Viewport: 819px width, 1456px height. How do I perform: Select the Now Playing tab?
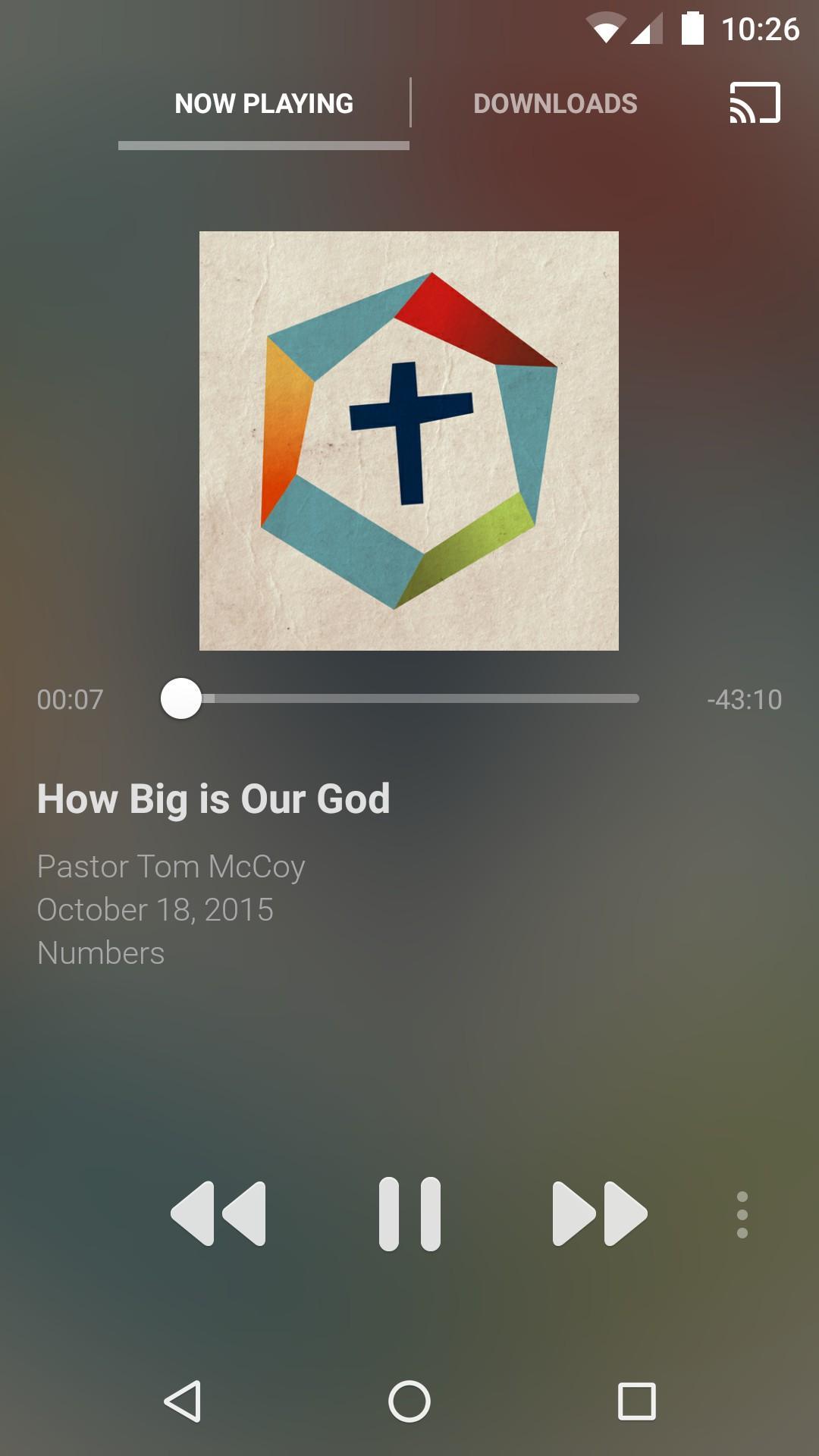264,104
